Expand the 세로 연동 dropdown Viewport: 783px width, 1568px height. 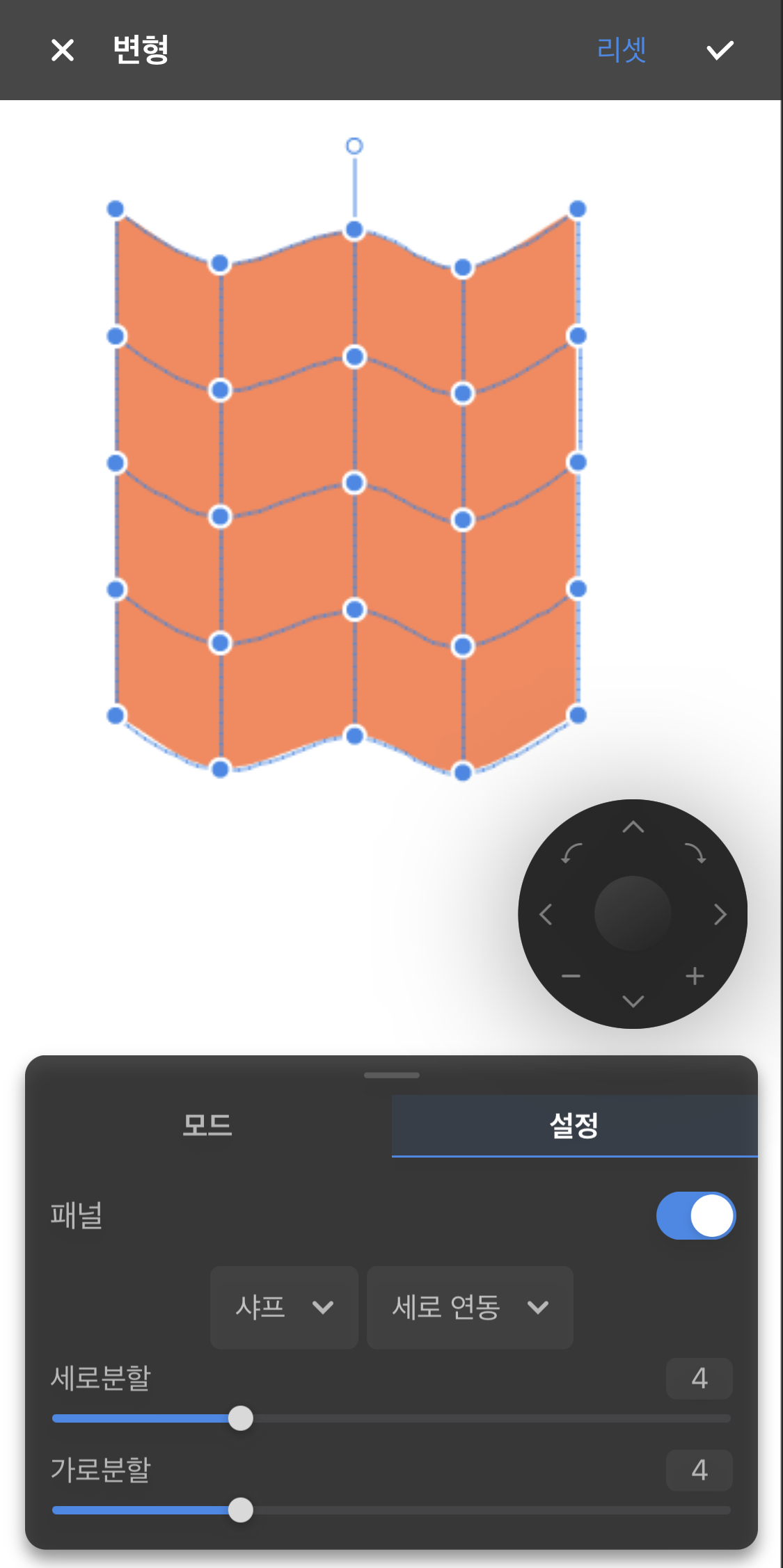tap(470, 1307)
